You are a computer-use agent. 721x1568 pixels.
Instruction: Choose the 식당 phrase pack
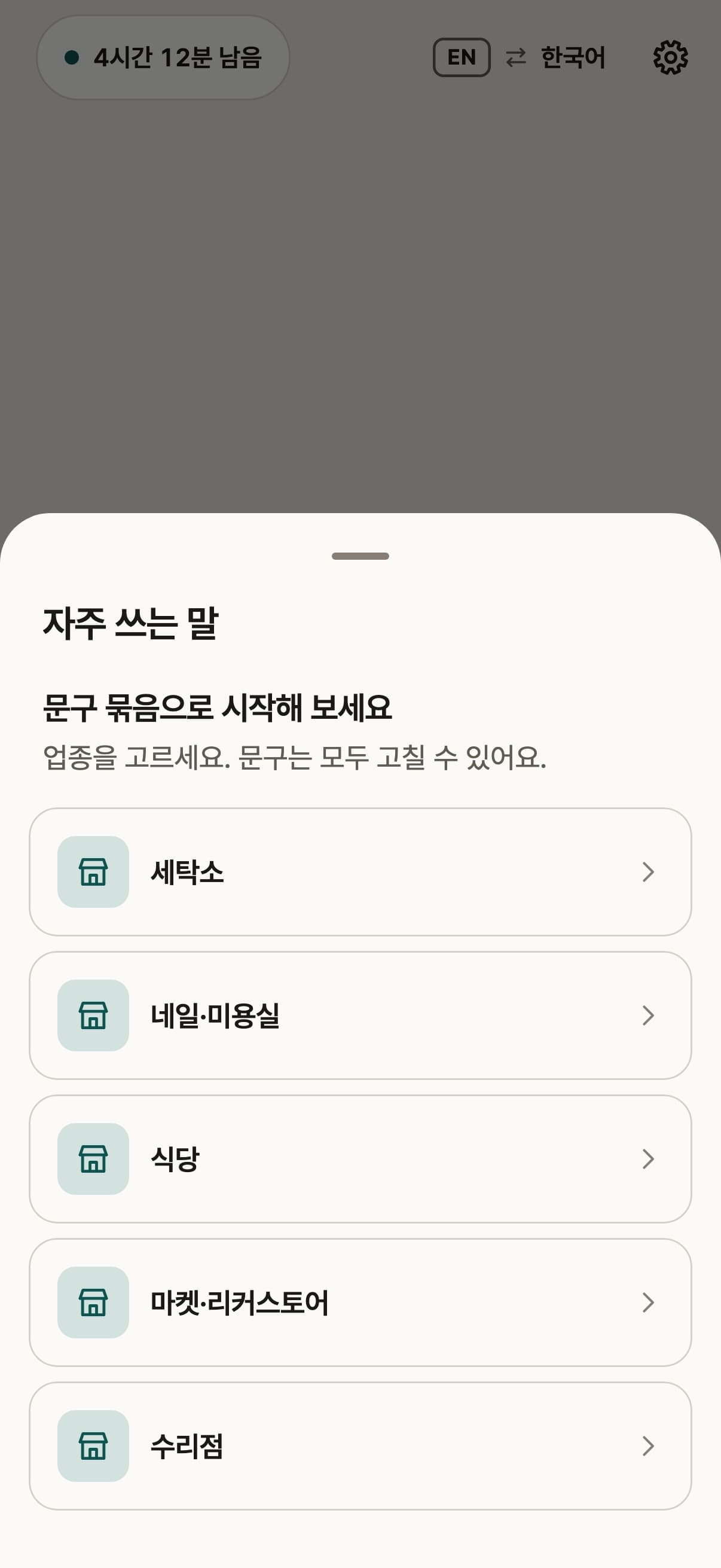360,1159
